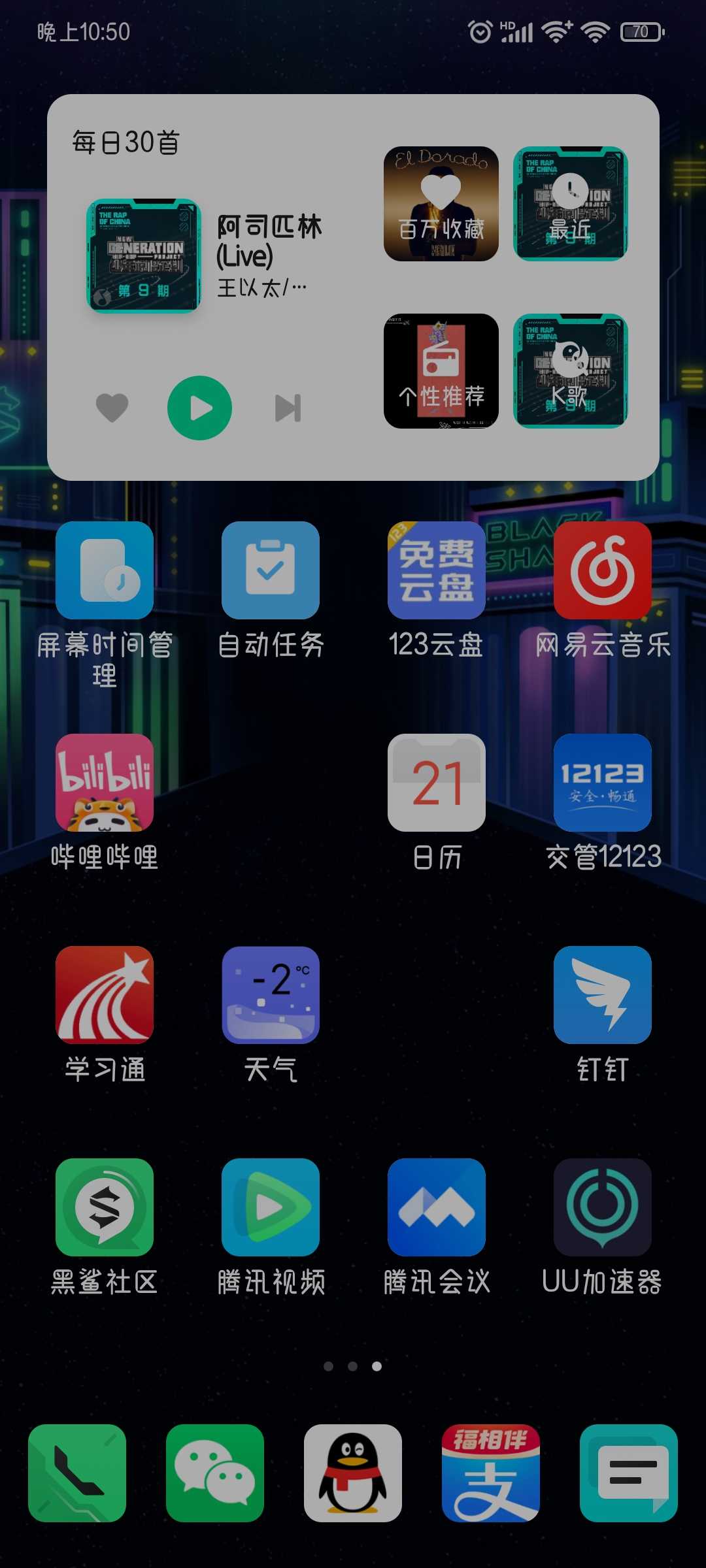Open 个性推荐 tile in widget

441,371
